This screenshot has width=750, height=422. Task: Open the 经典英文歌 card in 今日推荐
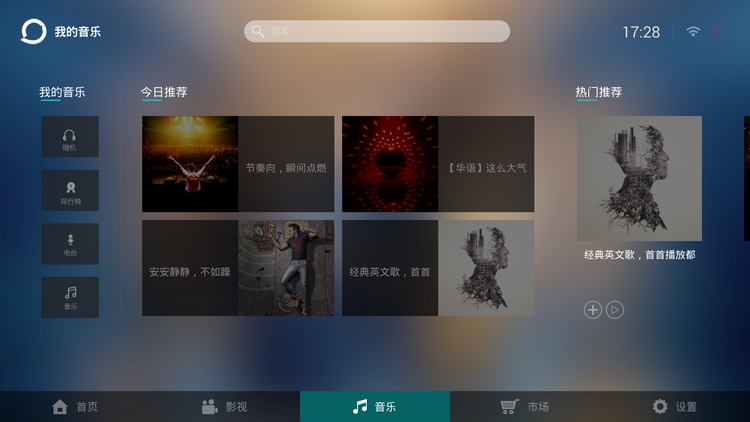[x=438, y=268]
